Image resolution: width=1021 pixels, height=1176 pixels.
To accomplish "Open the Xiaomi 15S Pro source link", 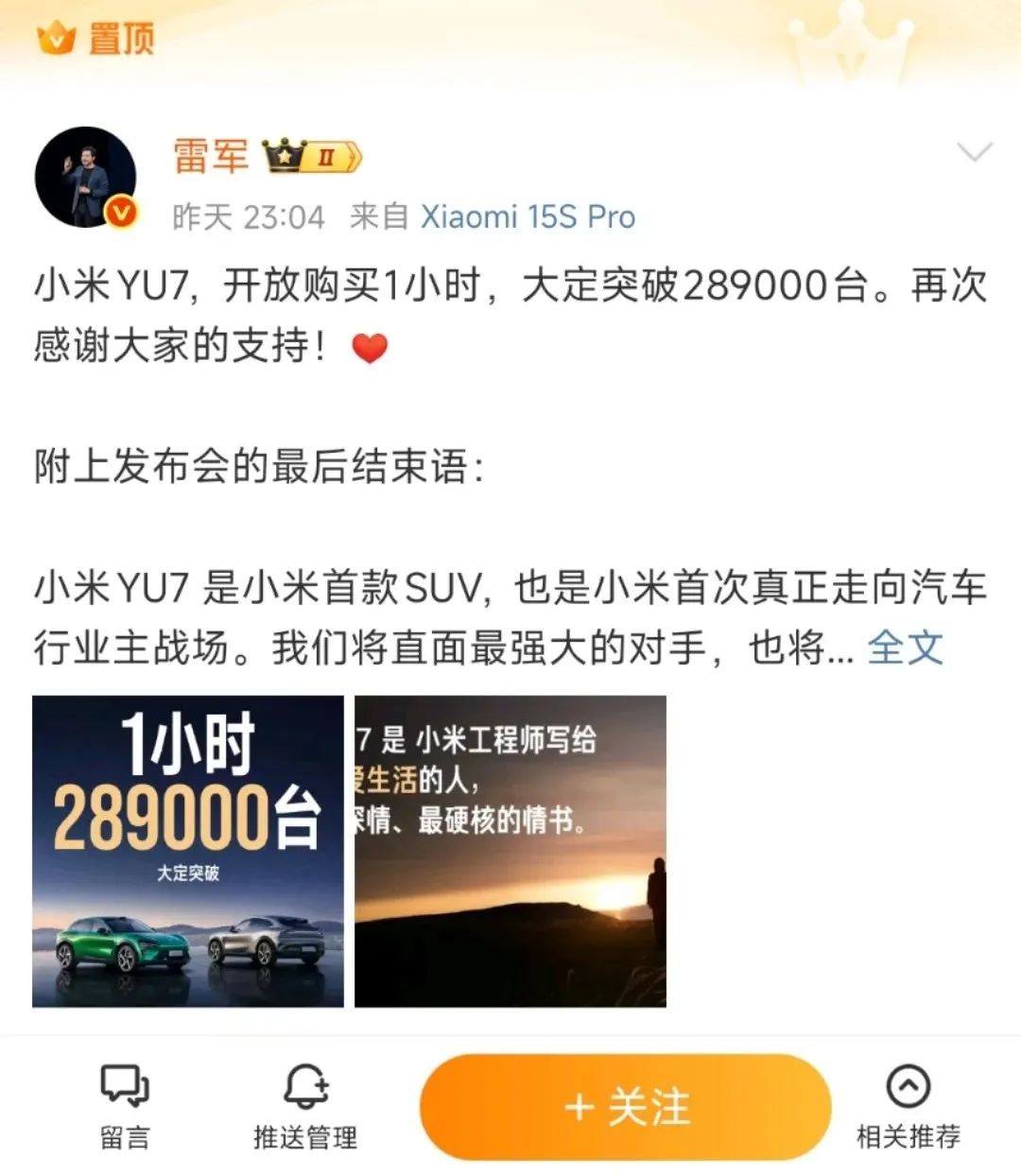I will (528, 216).
